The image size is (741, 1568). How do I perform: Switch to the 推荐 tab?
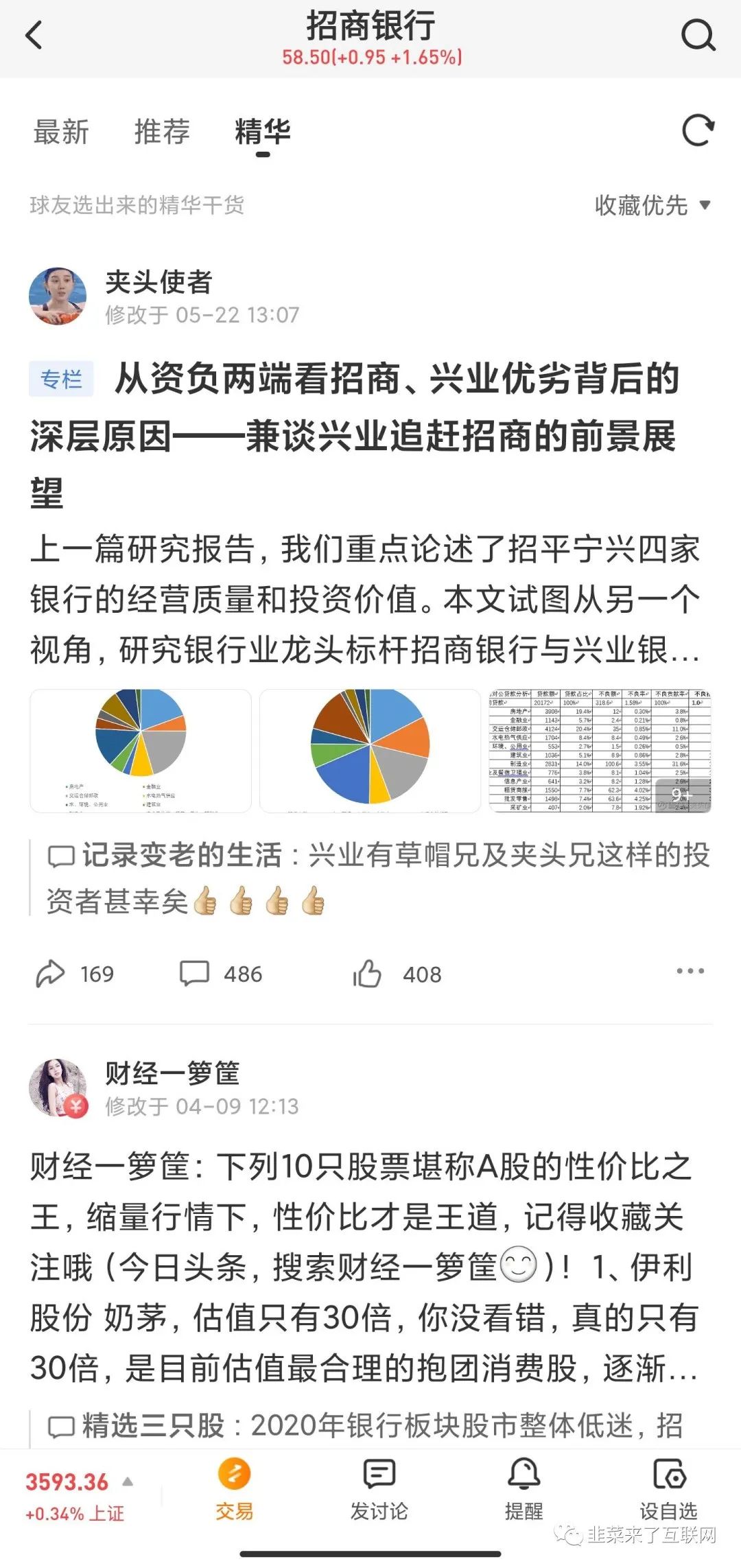click(161, 132)
